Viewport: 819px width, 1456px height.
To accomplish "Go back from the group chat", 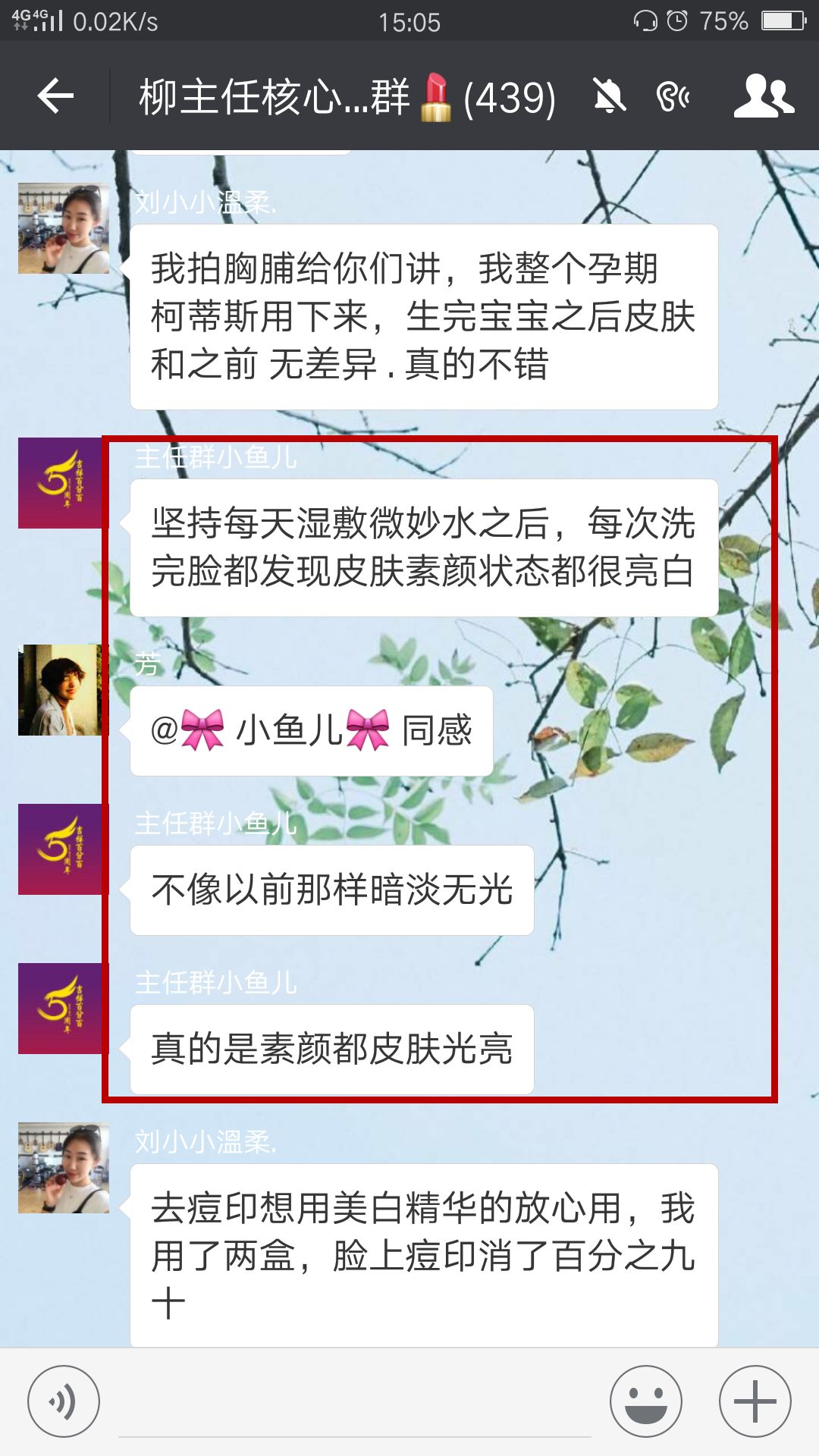I will pyautogui.click(x=55, y=96).
